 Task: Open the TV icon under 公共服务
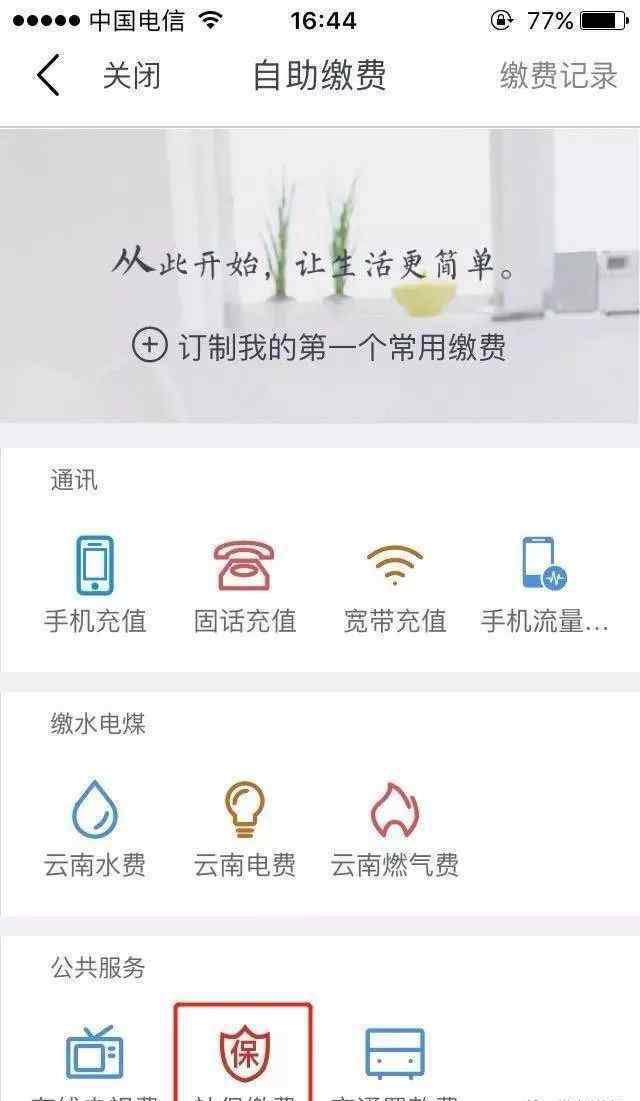95,1053
